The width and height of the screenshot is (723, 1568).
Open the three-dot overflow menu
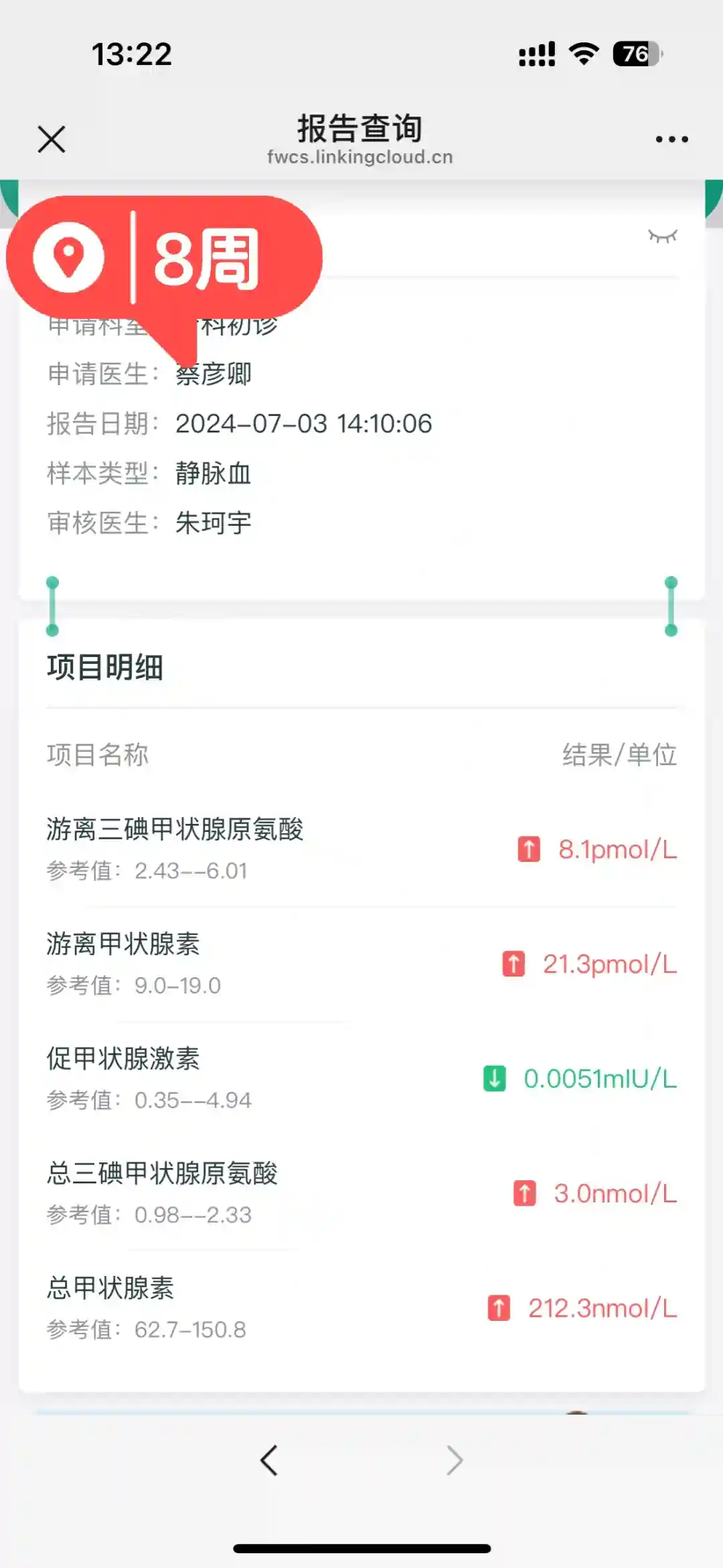tap(671, 139)
